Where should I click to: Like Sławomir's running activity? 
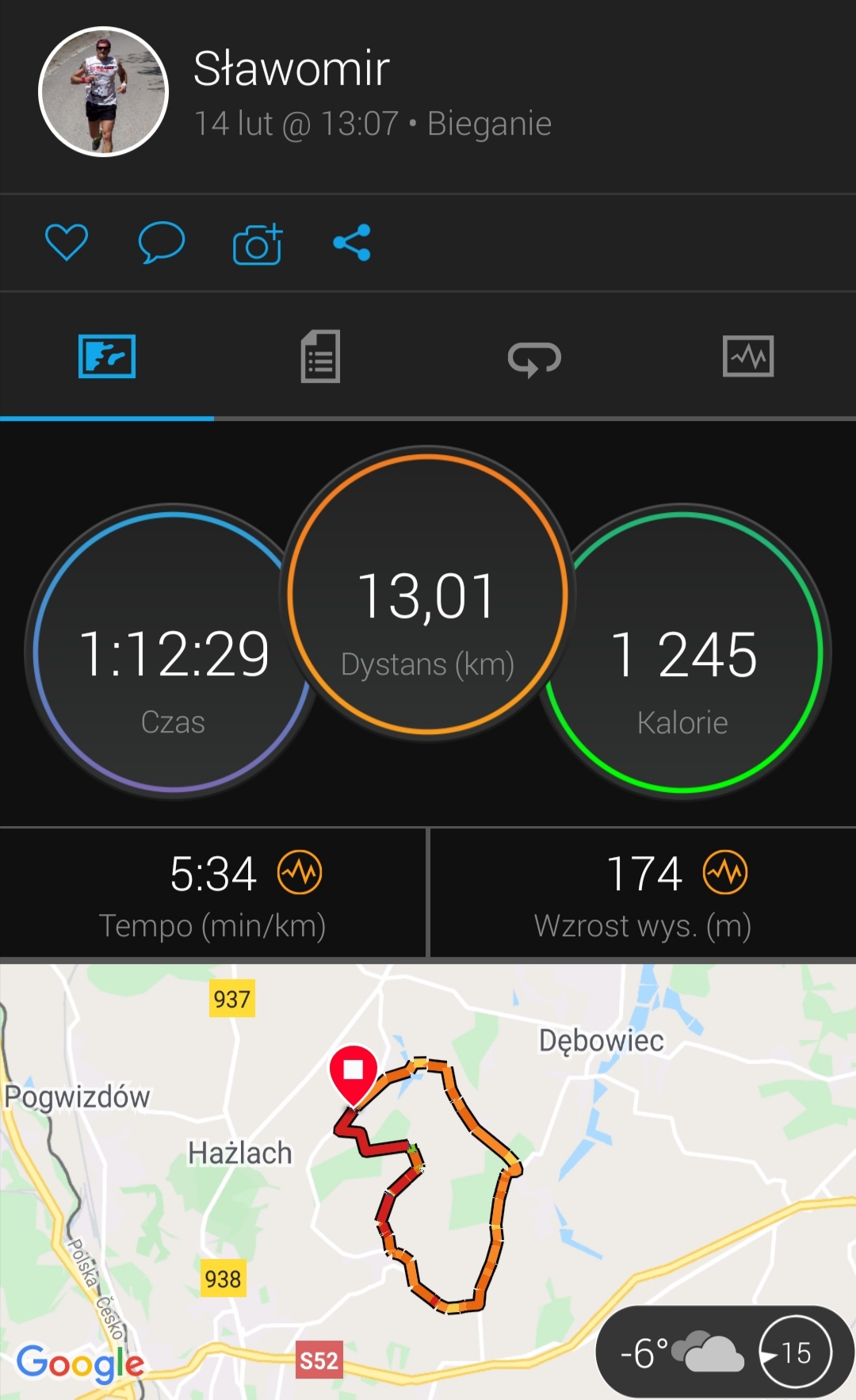pos(67,243)
